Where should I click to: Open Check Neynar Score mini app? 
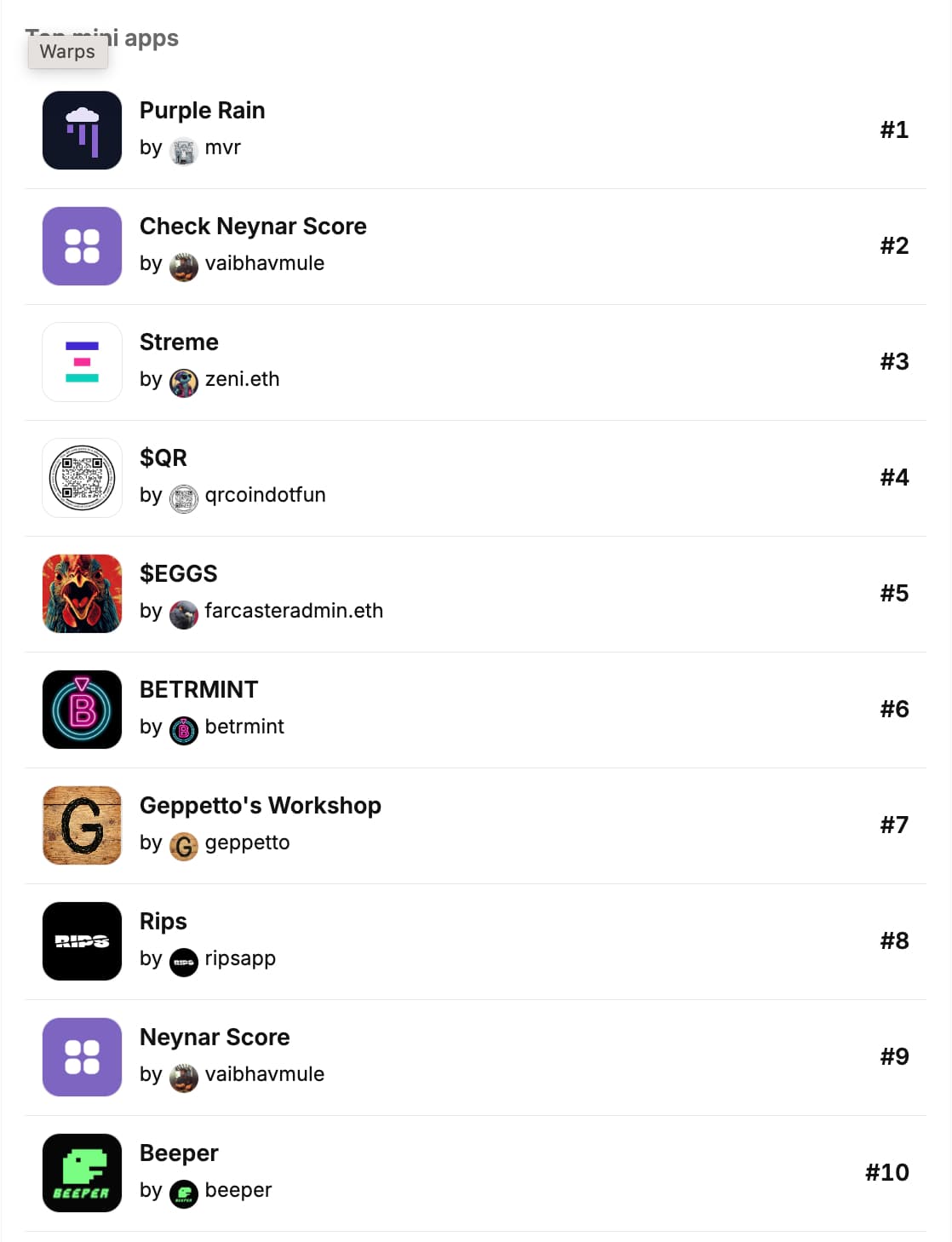click(x=252, y=227)
